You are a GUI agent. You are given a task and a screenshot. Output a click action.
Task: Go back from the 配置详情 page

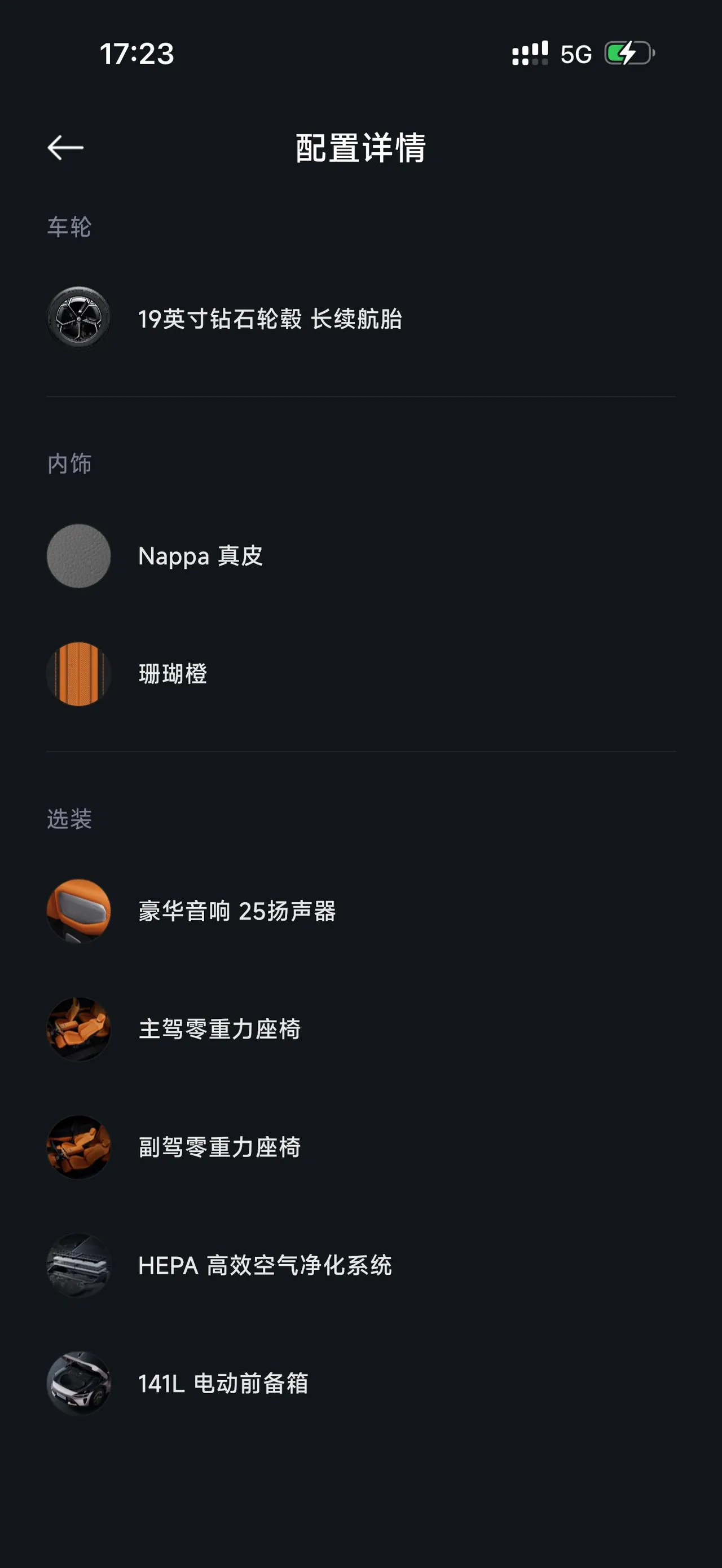[65, 148]
